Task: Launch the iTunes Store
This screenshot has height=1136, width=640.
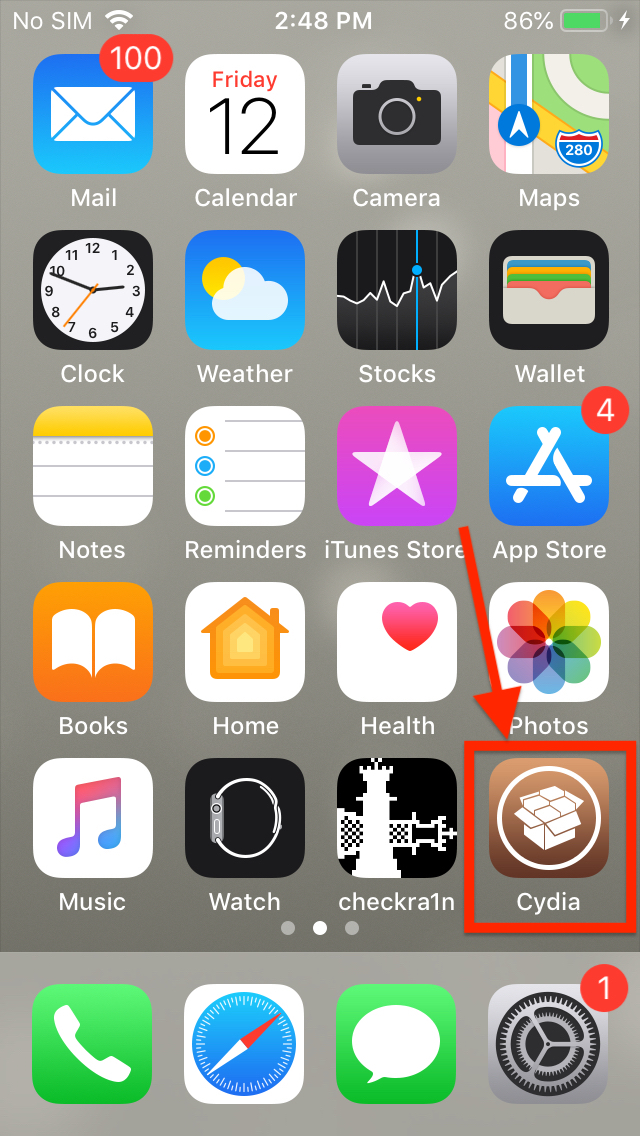Action: (396, 466)
